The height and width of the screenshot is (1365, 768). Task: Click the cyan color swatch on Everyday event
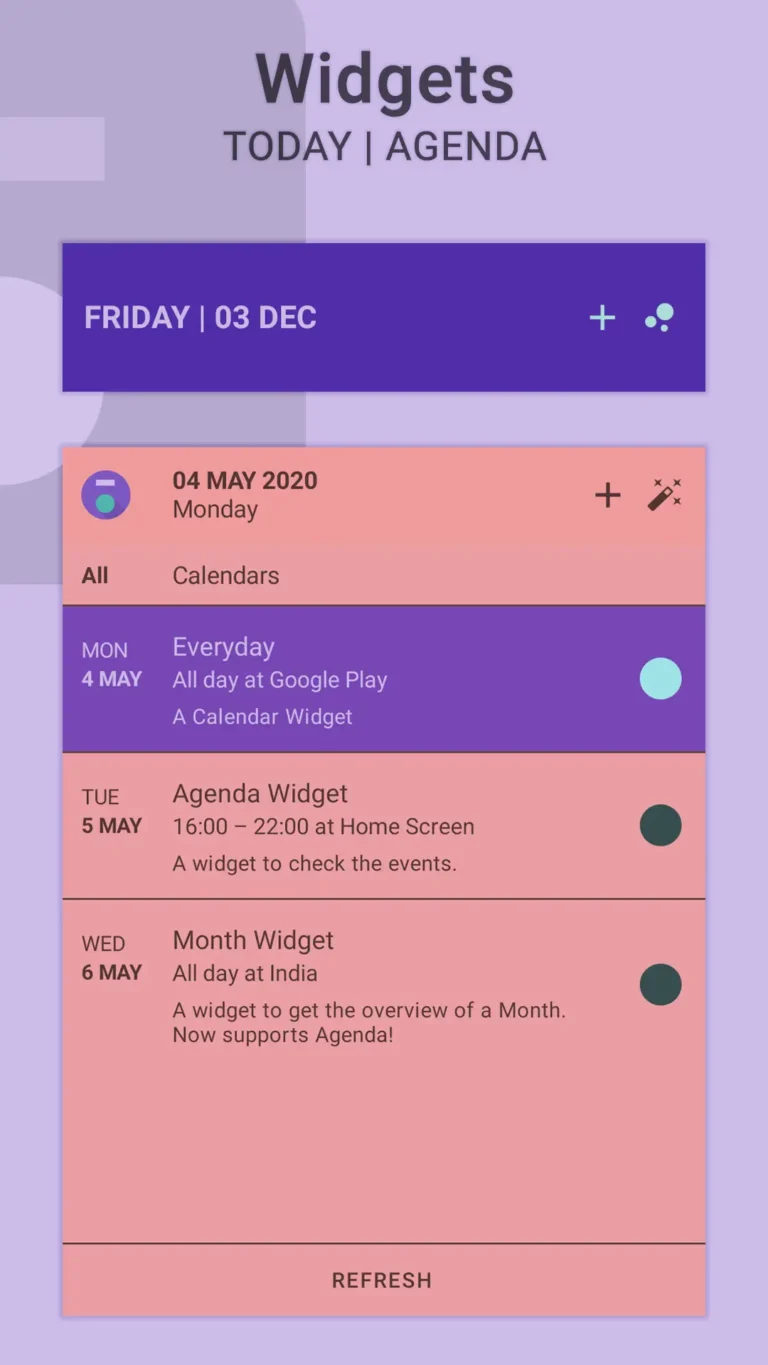(660, 678)
